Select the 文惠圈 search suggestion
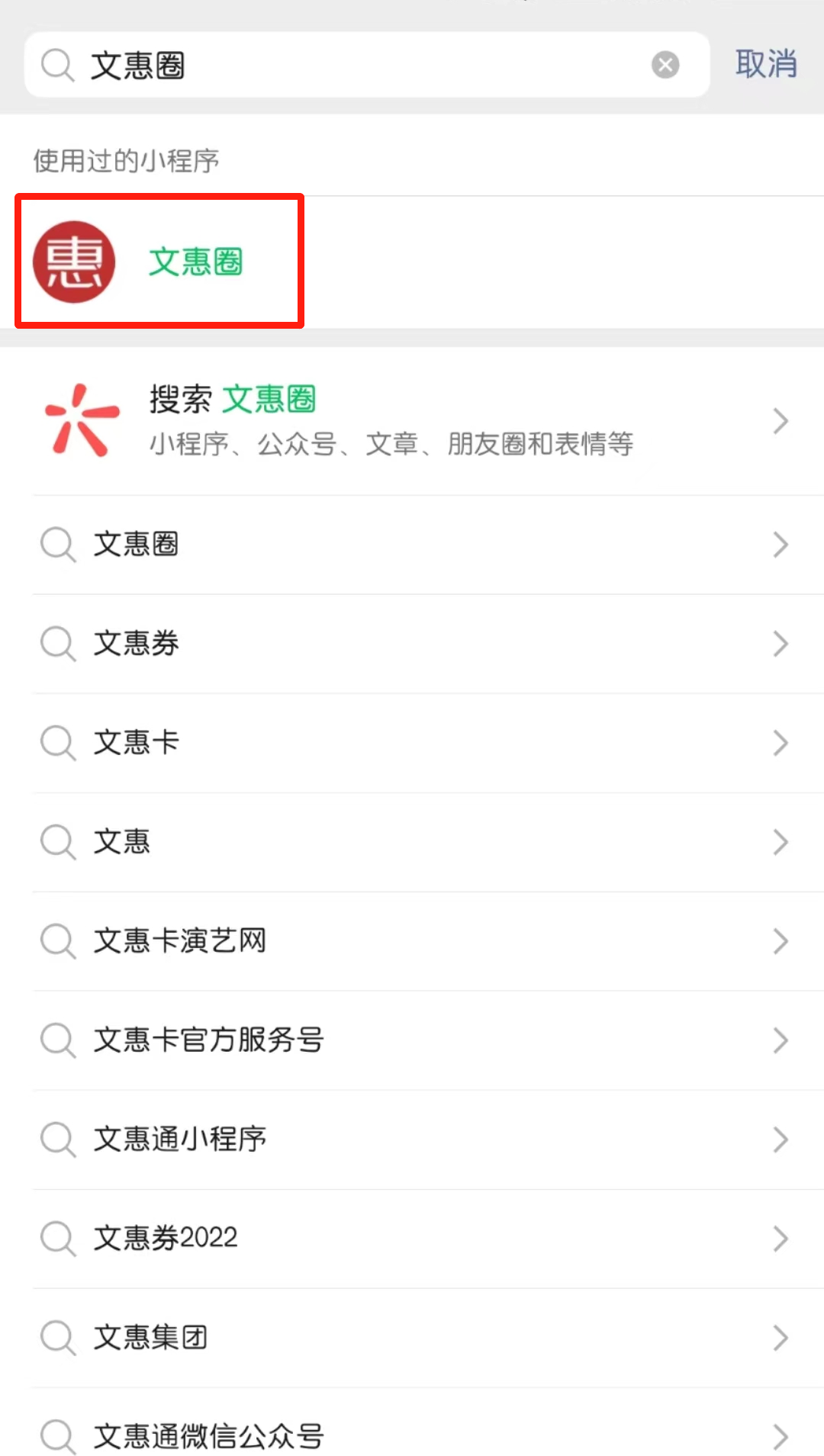Viewport: 824px width, 1456px height. [x=412, y=545]
